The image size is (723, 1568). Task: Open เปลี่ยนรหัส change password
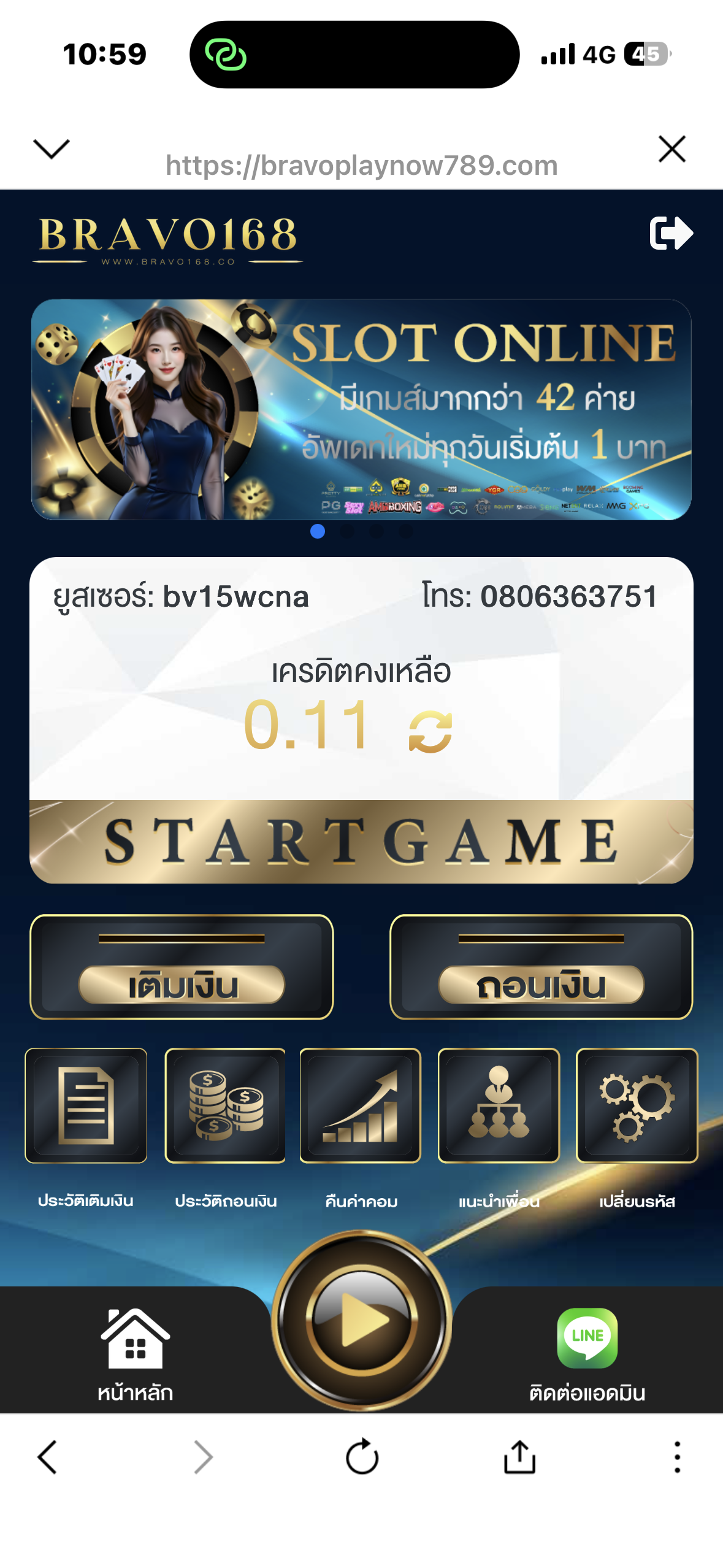pos(637,1105)
